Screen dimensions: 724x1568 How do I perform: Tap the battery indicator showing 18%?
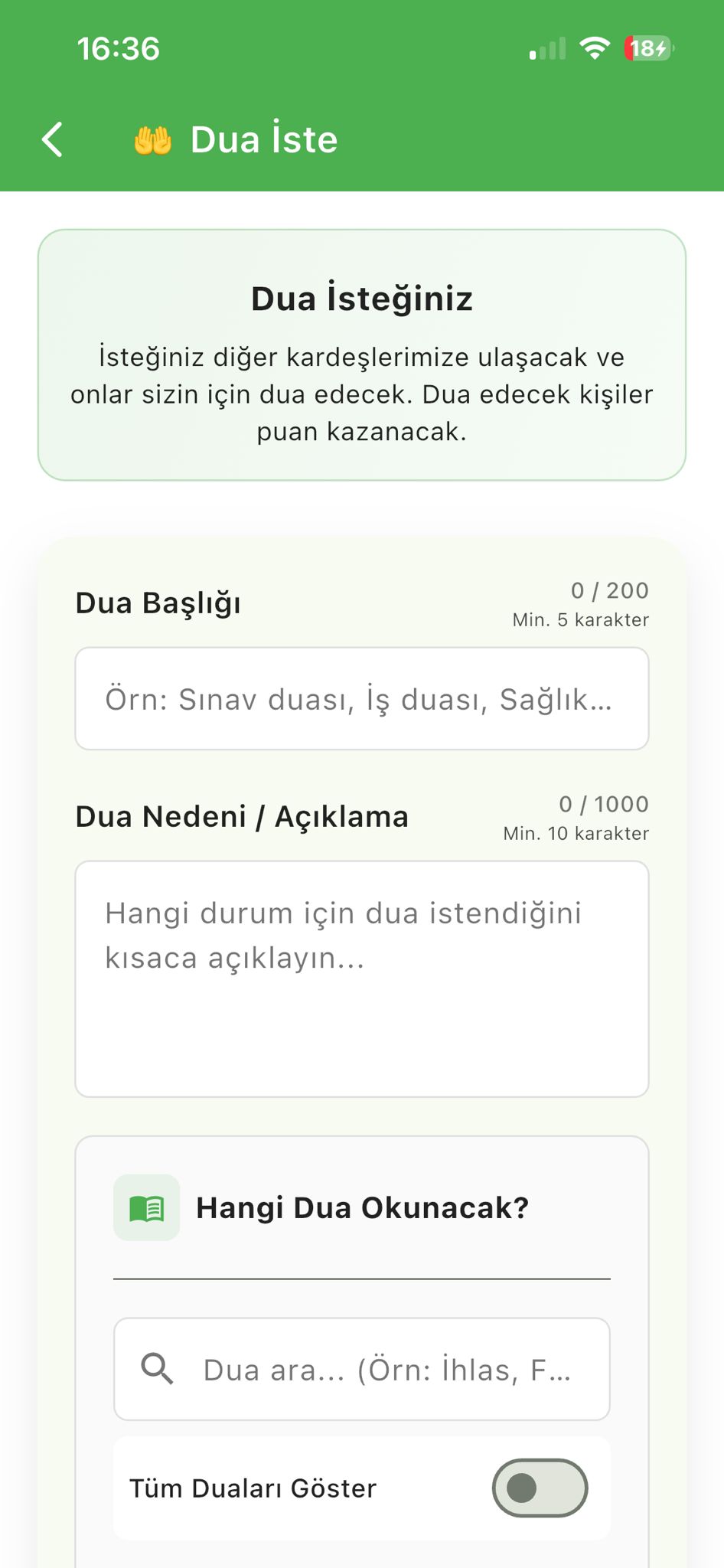click(x=647, y=47)
